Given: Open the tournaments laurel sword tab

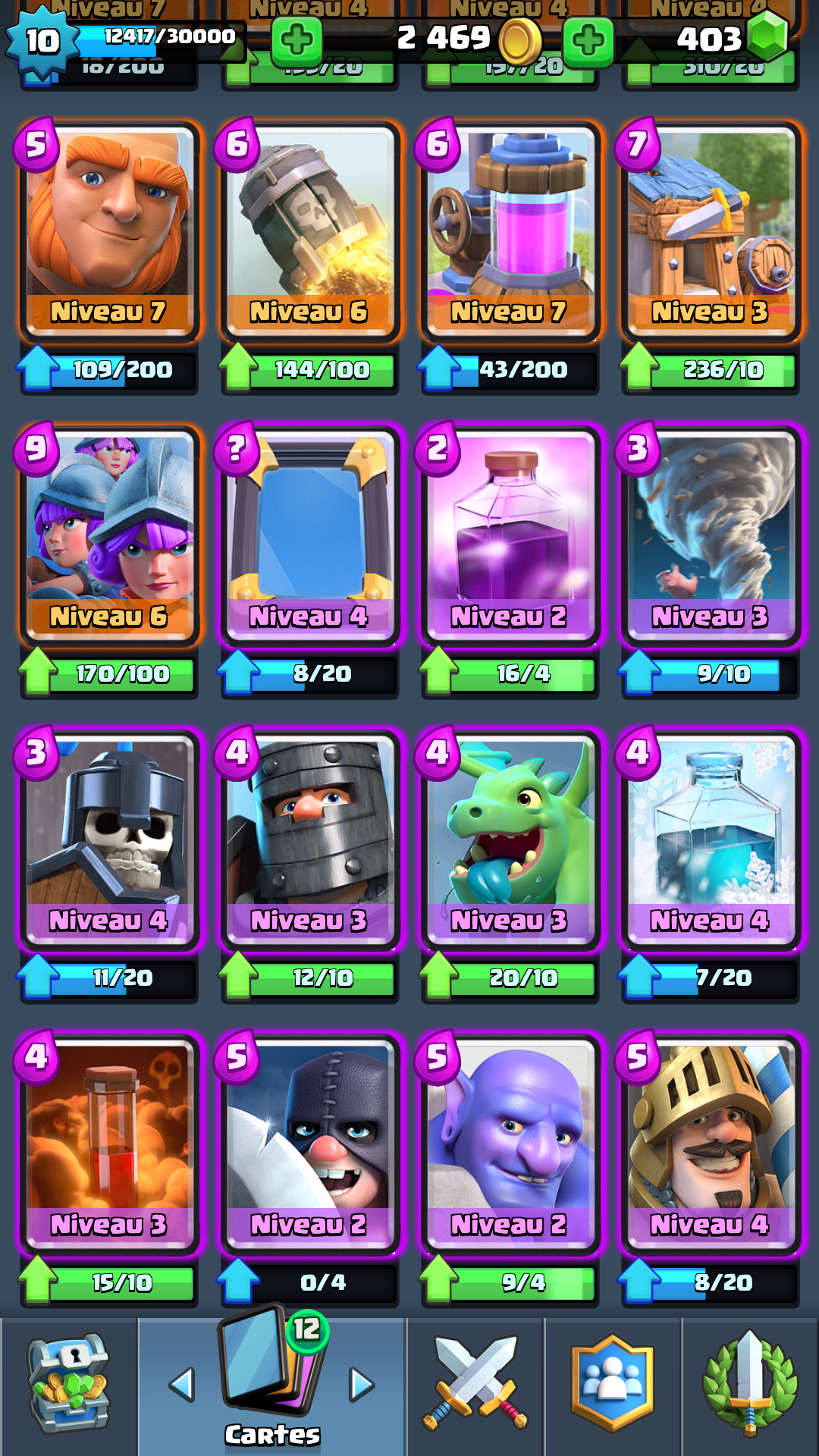Looking at the screenshot, I should point(750,1384).
